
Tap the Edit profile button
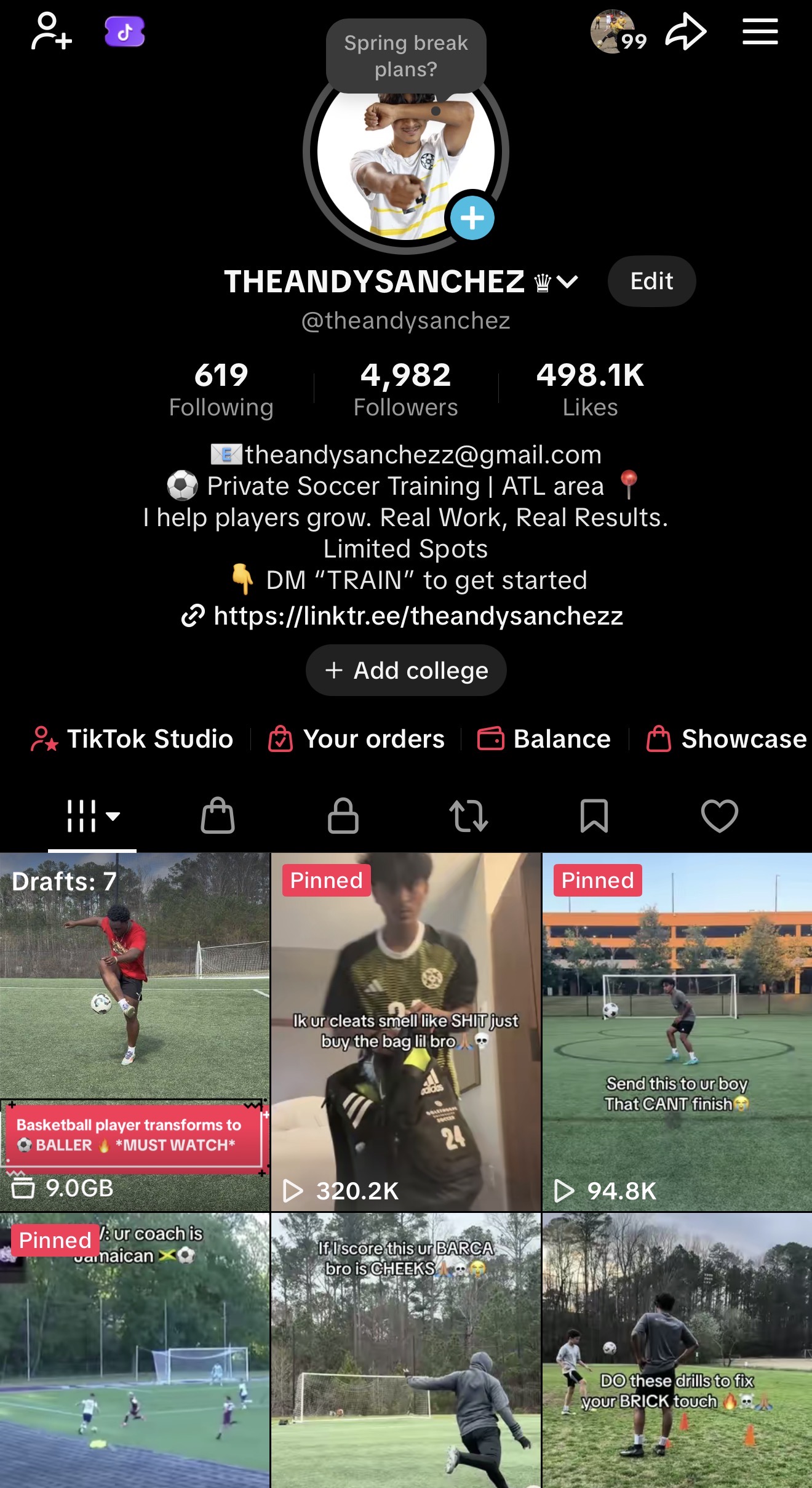(651, 281)
